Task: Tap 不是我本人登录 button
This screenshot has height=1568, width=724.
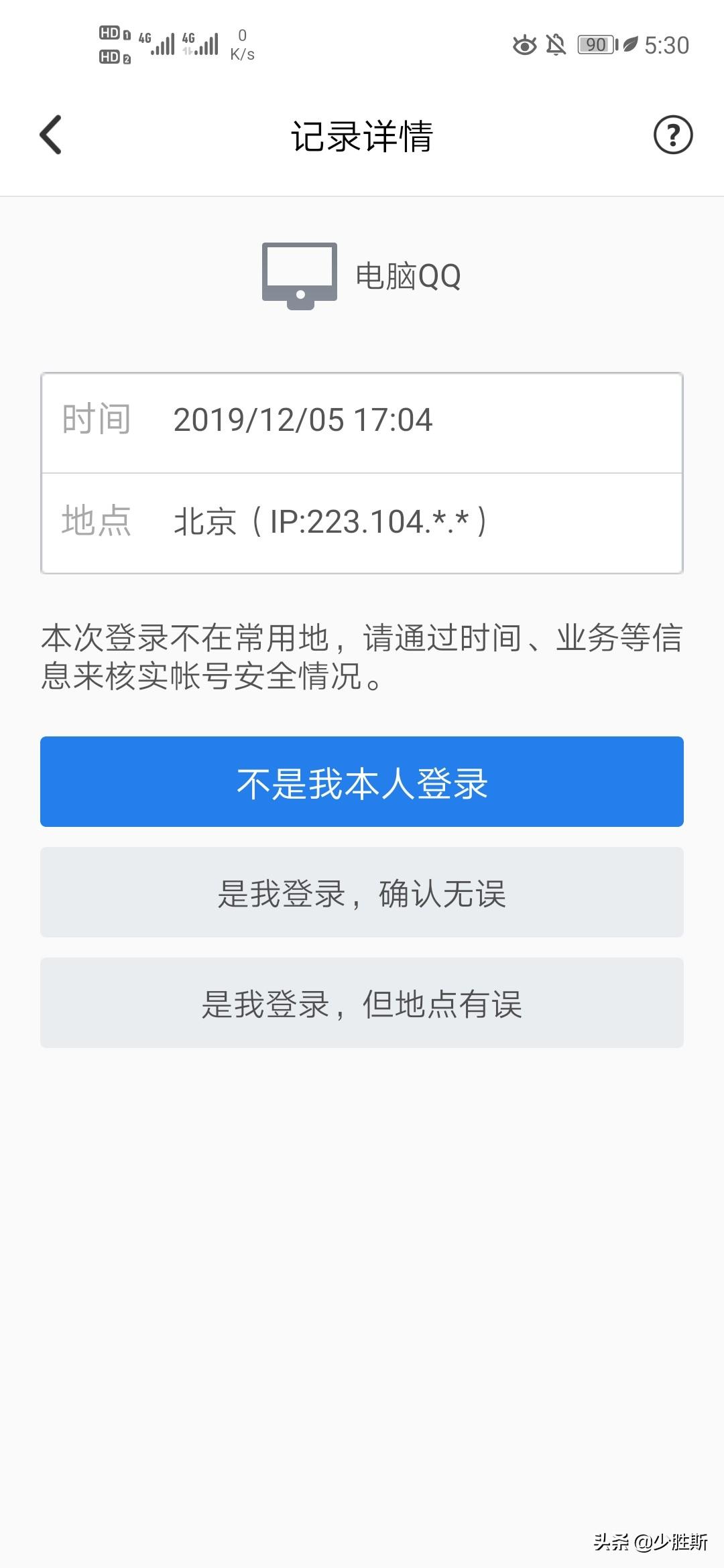Action: coord(362,781)
